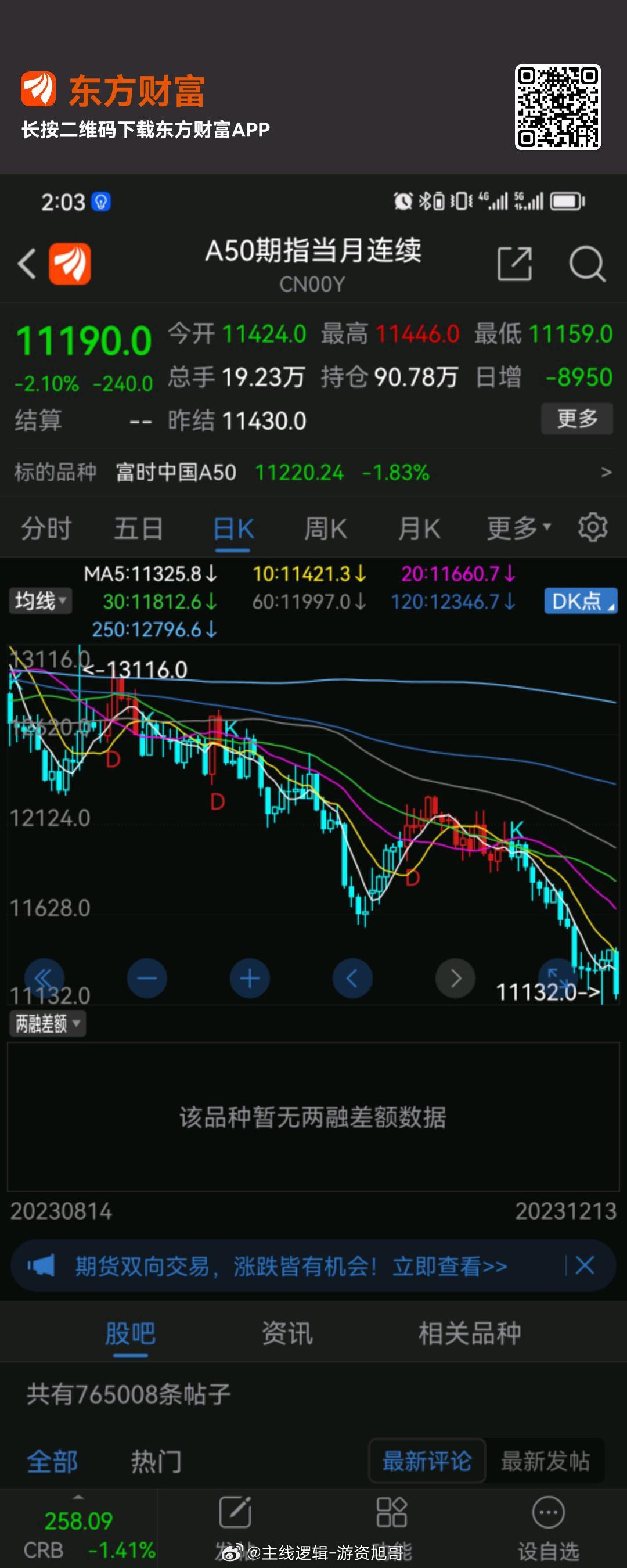Go back with the back arrow
Viewport: 627px width, 1568px height.
click(x=27, y=263)
